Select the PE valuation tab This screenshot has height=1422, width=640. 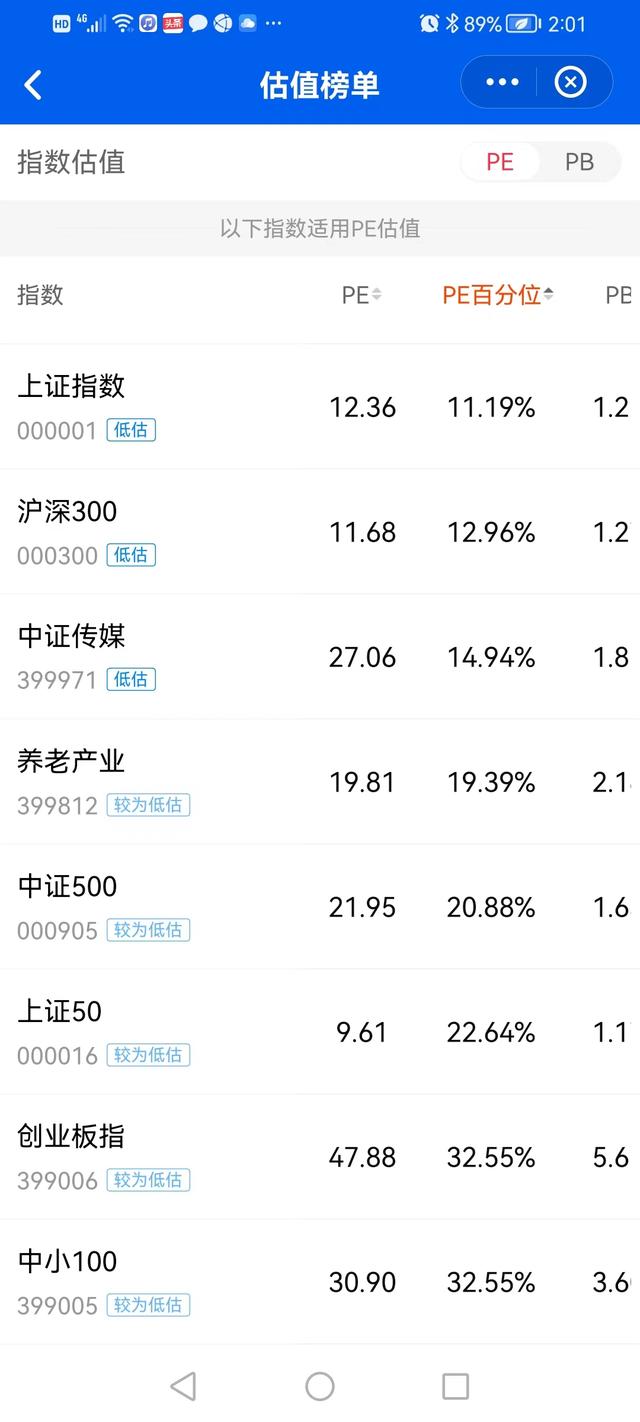500,162
